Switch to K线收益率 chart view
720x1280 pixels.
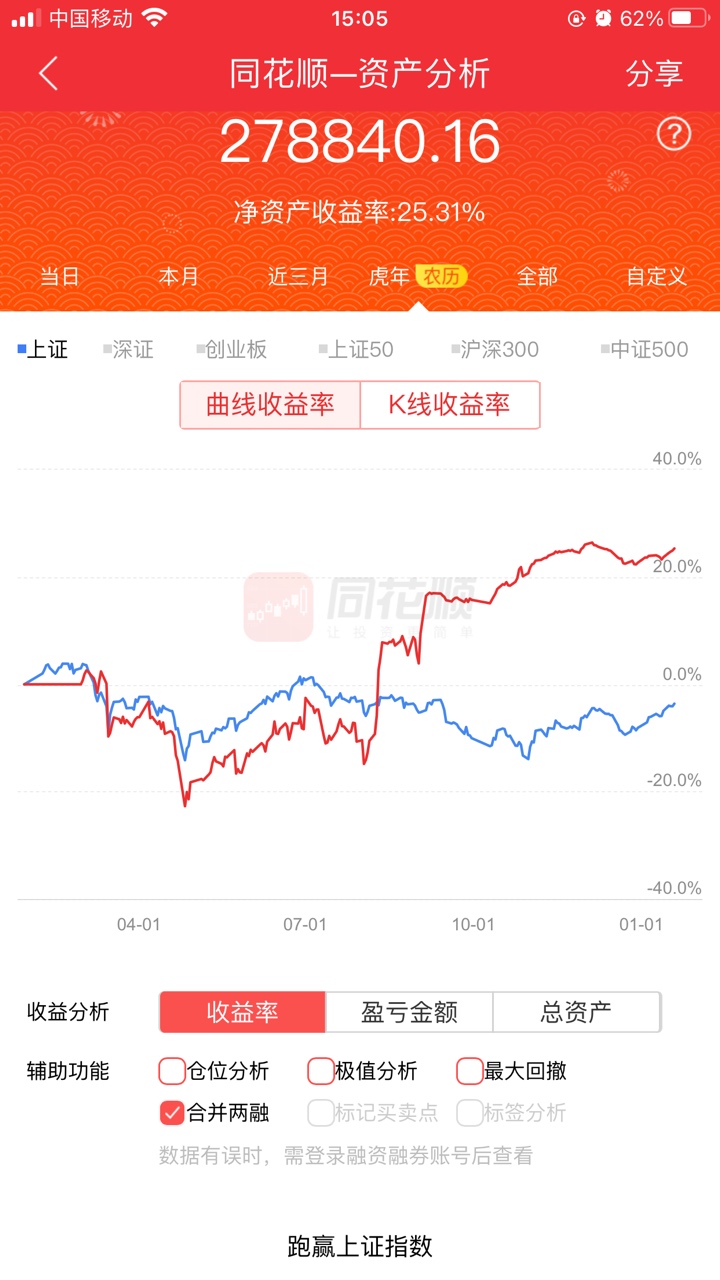[449, 405]
